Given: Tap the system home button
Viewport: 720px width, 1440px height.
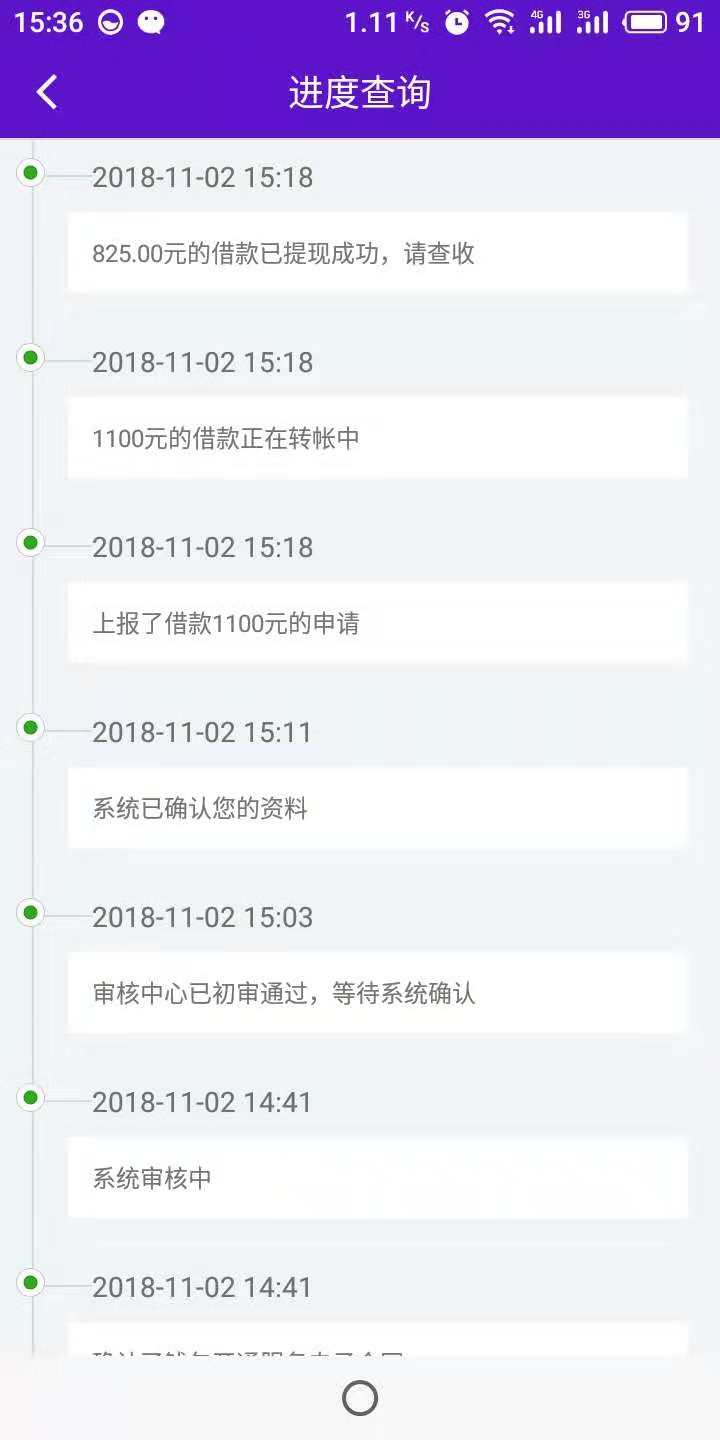Looking at the screenshot, I should (360, 1398).
